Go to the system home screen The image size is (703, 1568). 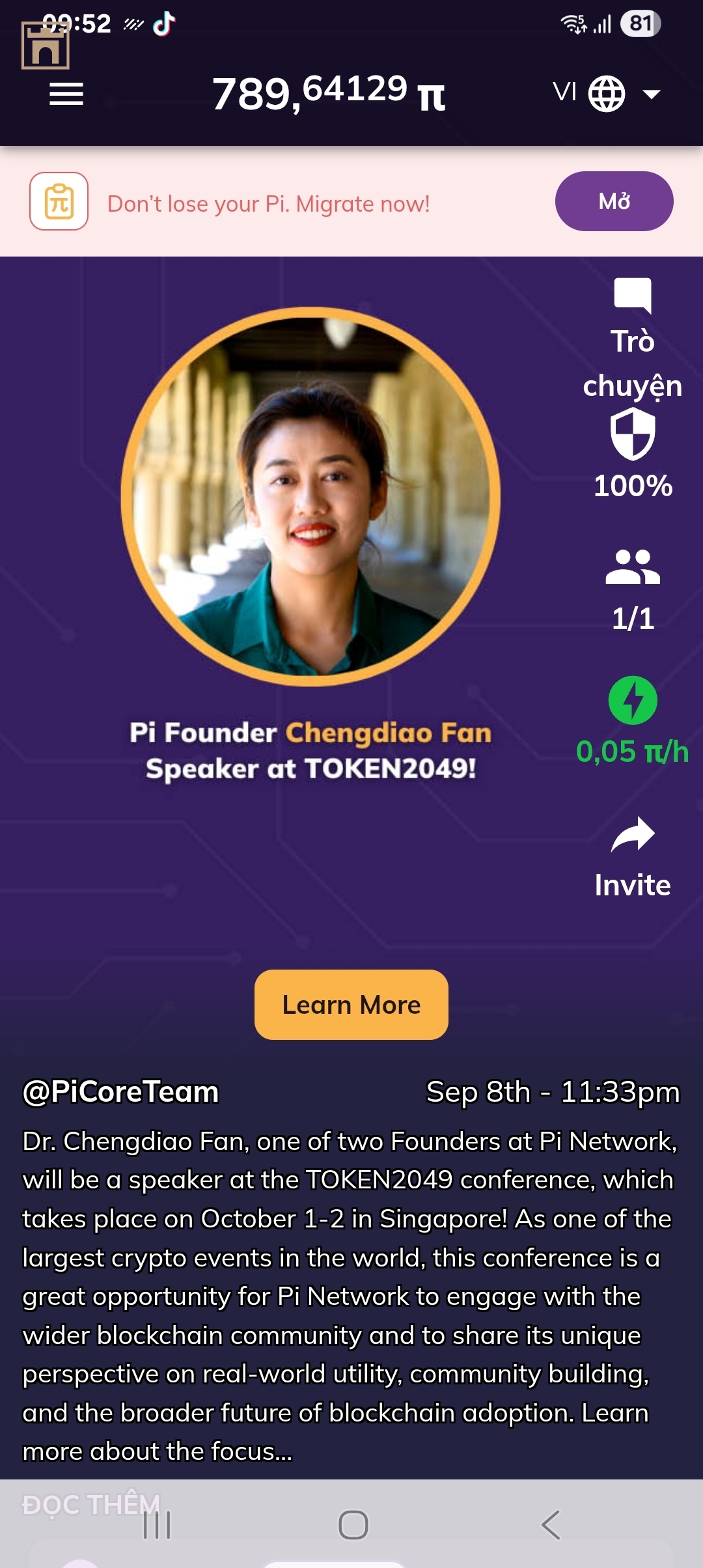pyautogui.click(x=353, y=1525)
